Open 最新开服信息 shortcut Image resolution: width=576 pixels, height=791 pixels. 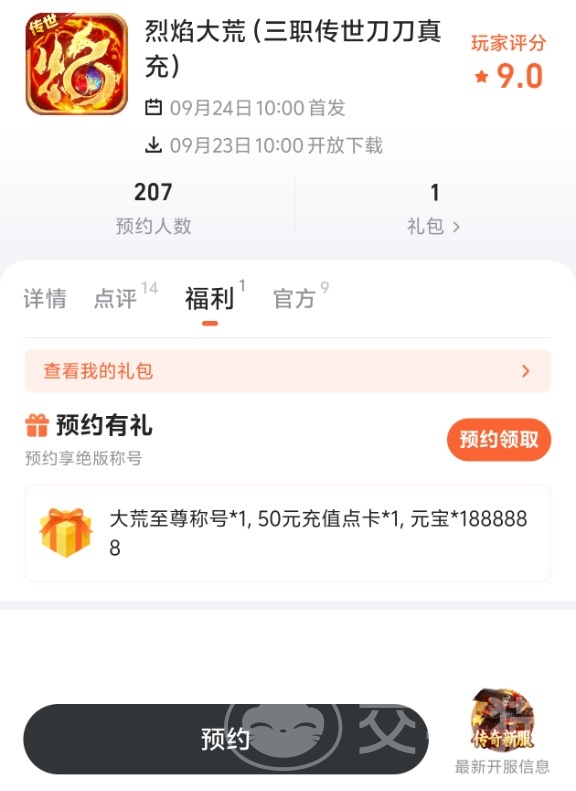(x=502, y=732)
